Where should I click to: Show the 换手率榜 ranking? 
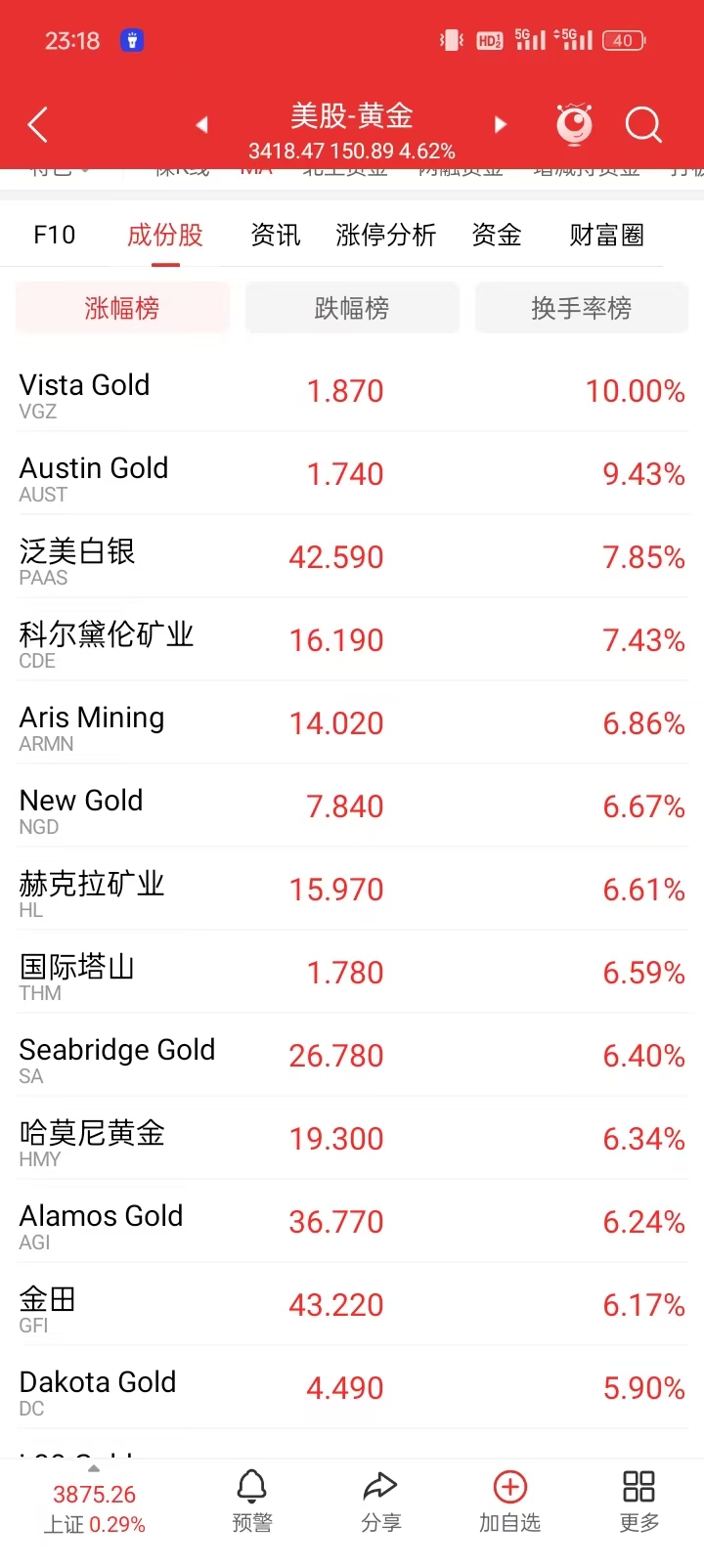tap(582, 309)
